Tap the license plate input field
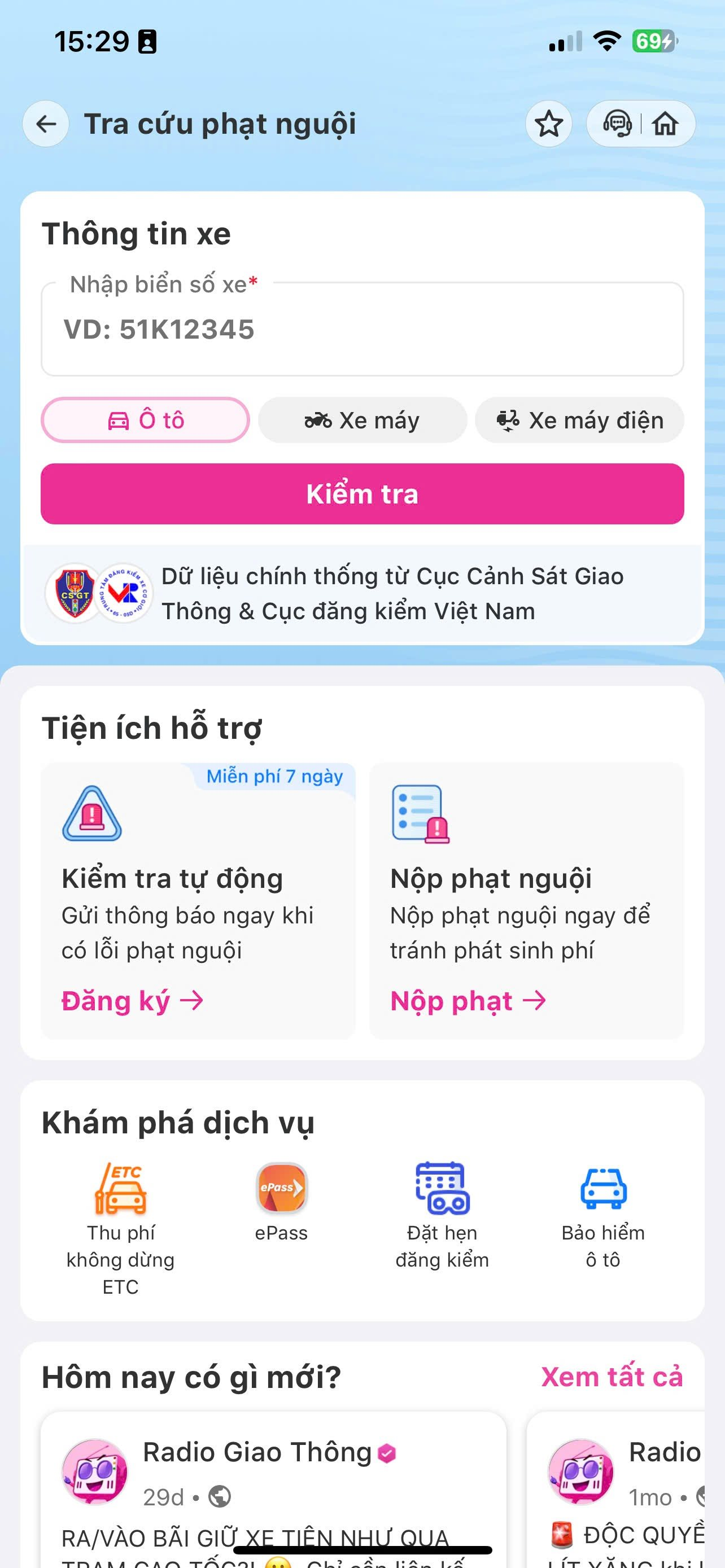 (363, 329)
